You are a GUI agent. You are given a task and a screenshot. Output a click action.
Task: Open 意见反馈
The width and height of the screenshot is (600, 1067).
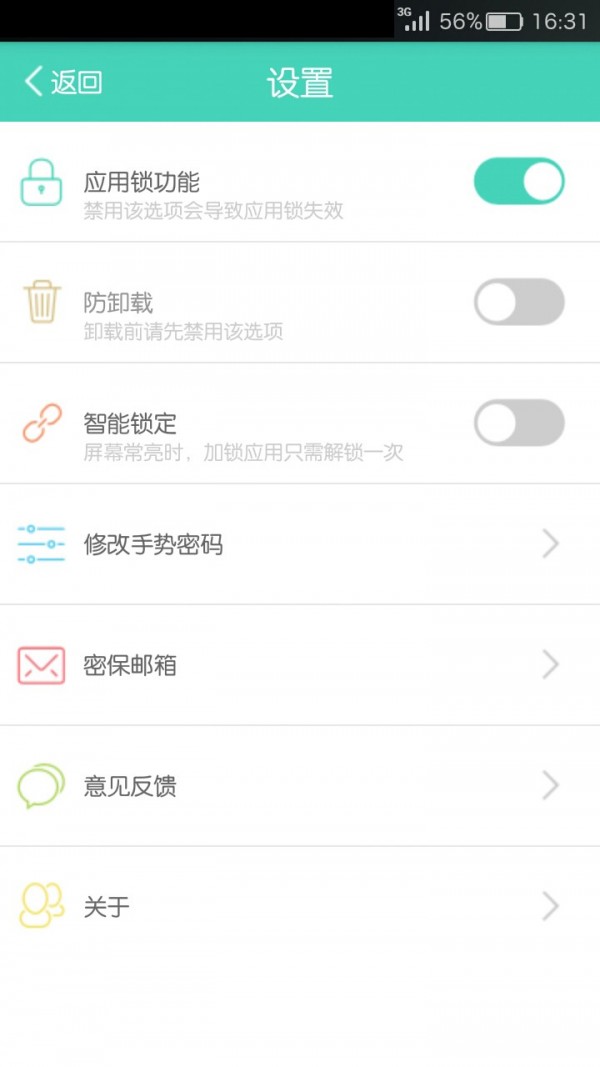300,786
